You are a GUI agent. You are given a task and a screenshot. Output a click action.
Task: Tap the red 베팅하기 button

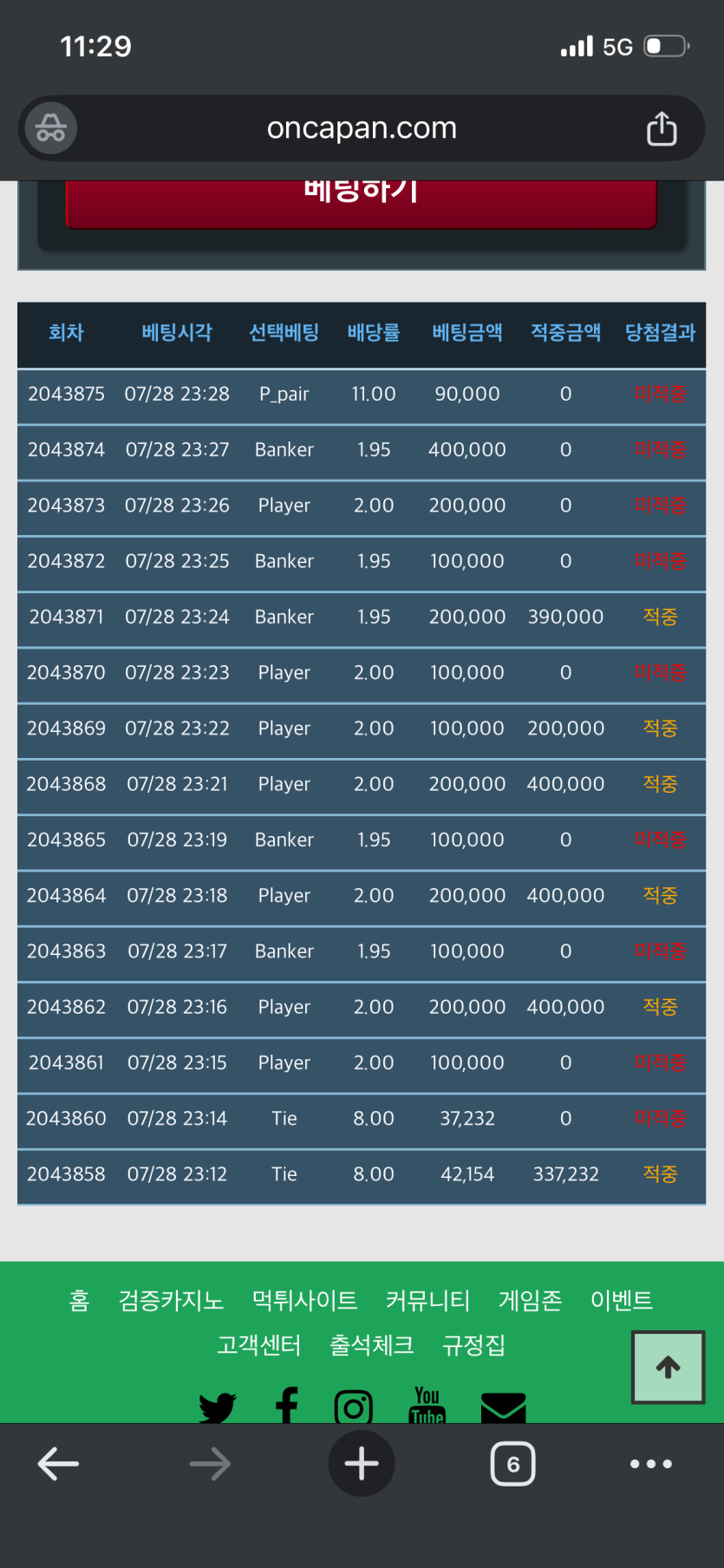pyautogui.click(x=362, y=204)
